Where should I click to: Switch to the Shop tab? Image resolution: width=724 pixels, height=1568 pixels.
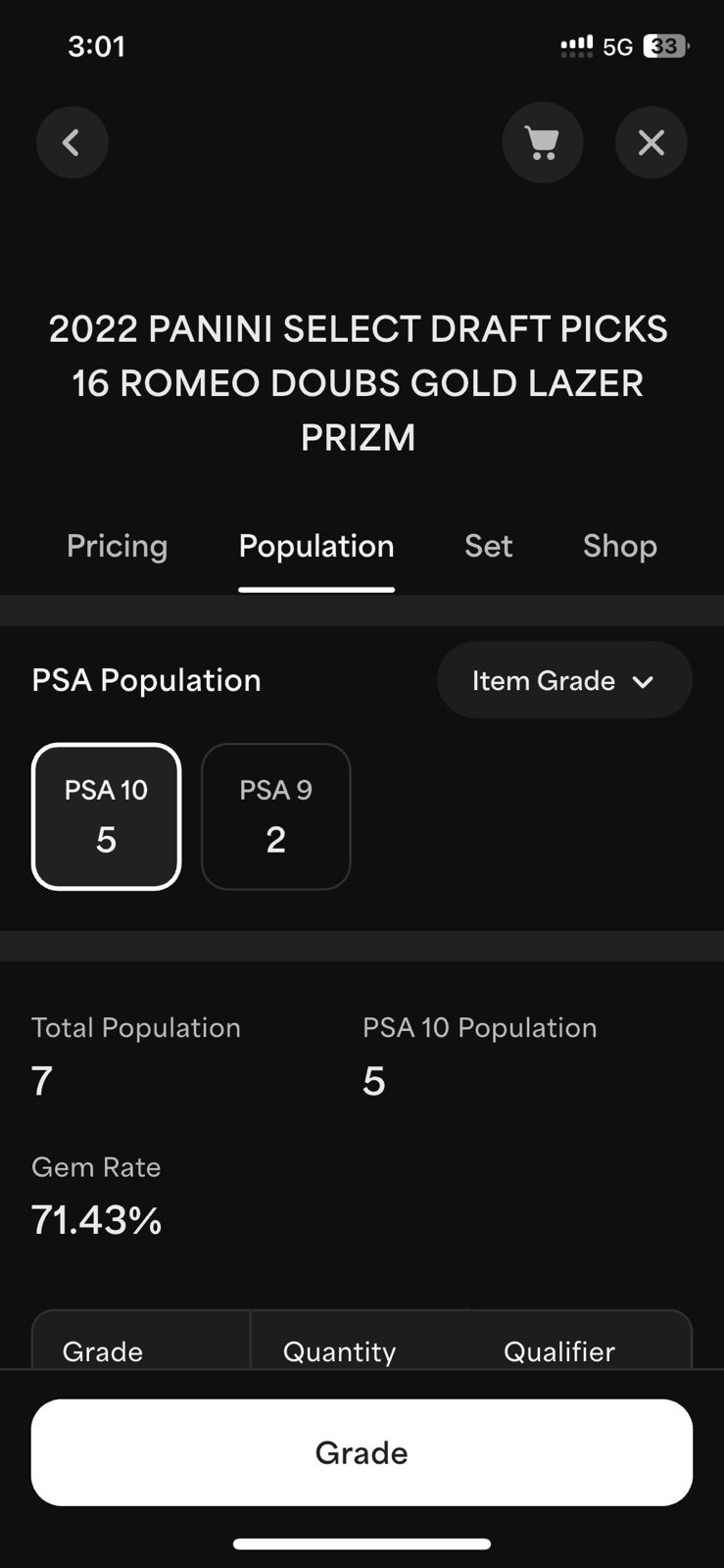tap(620, 546)
